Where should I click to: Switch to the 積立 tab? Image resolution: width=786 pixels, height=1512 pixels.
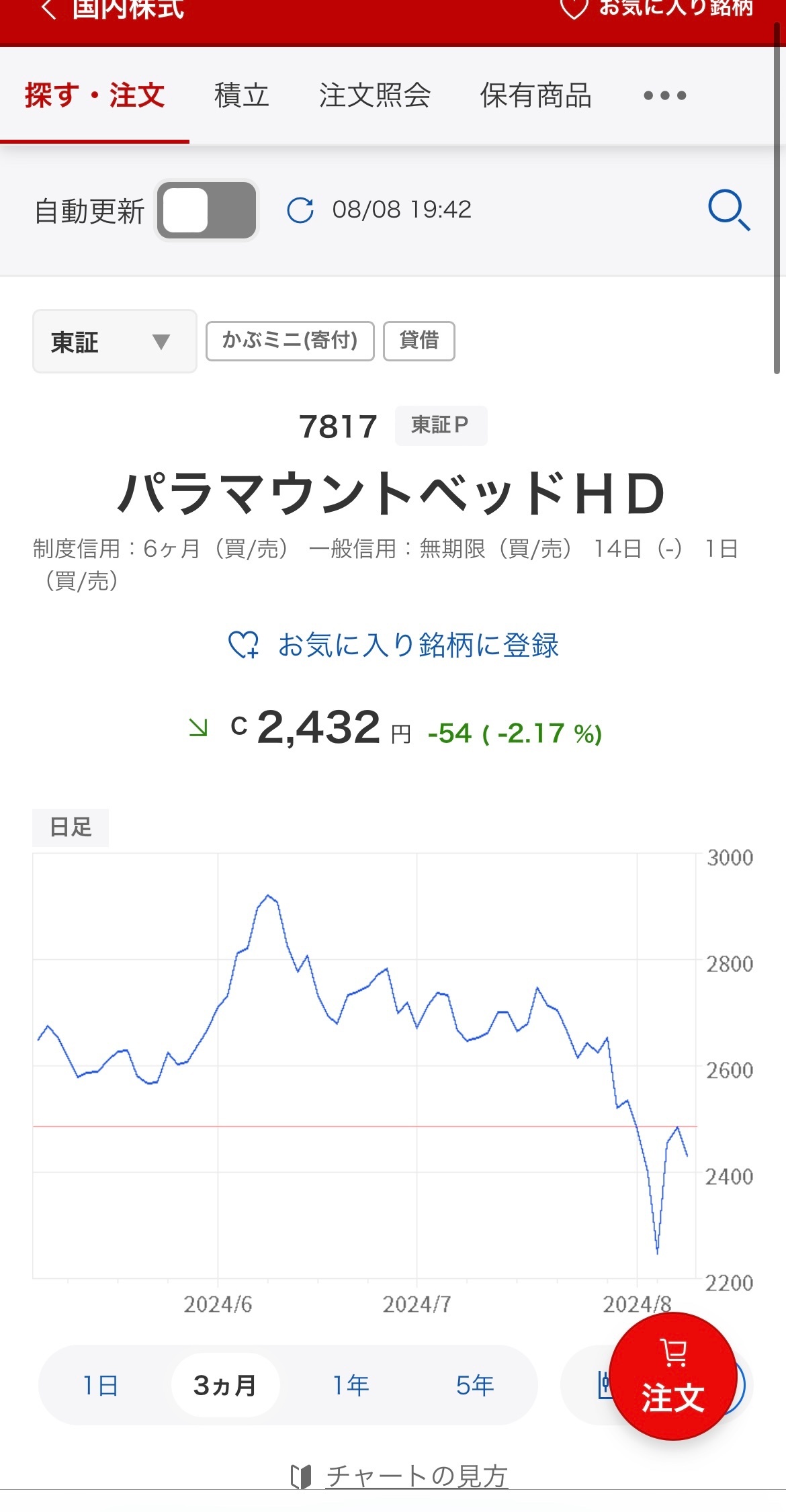point(242,95)
